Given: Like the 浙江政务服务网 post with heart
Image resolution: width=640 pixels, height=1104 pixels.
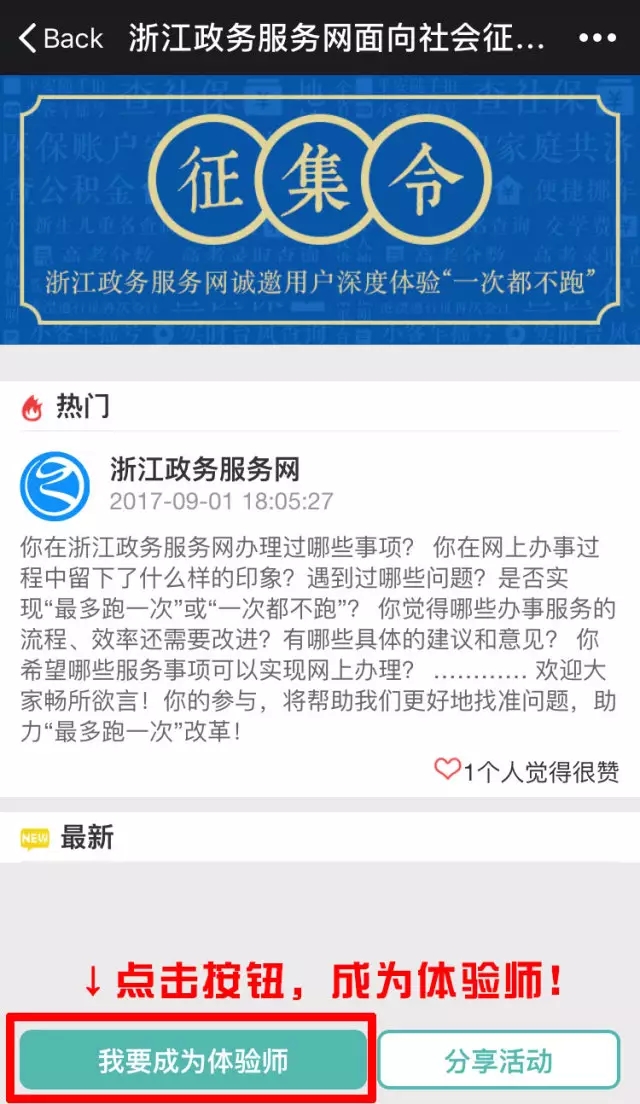Looking at the screenshot, I should pos(446,769).
